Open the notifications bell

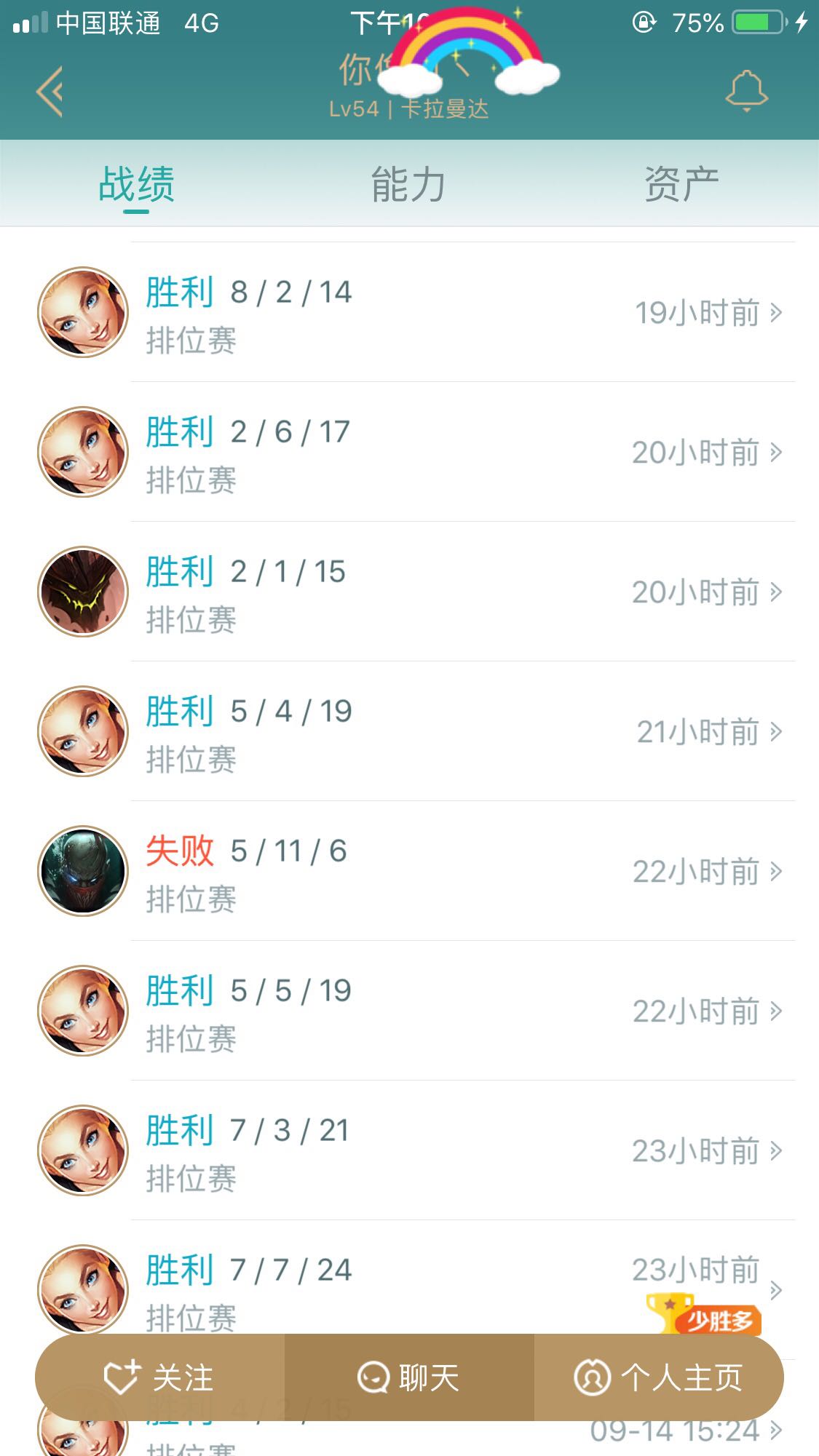pos(746,91)
